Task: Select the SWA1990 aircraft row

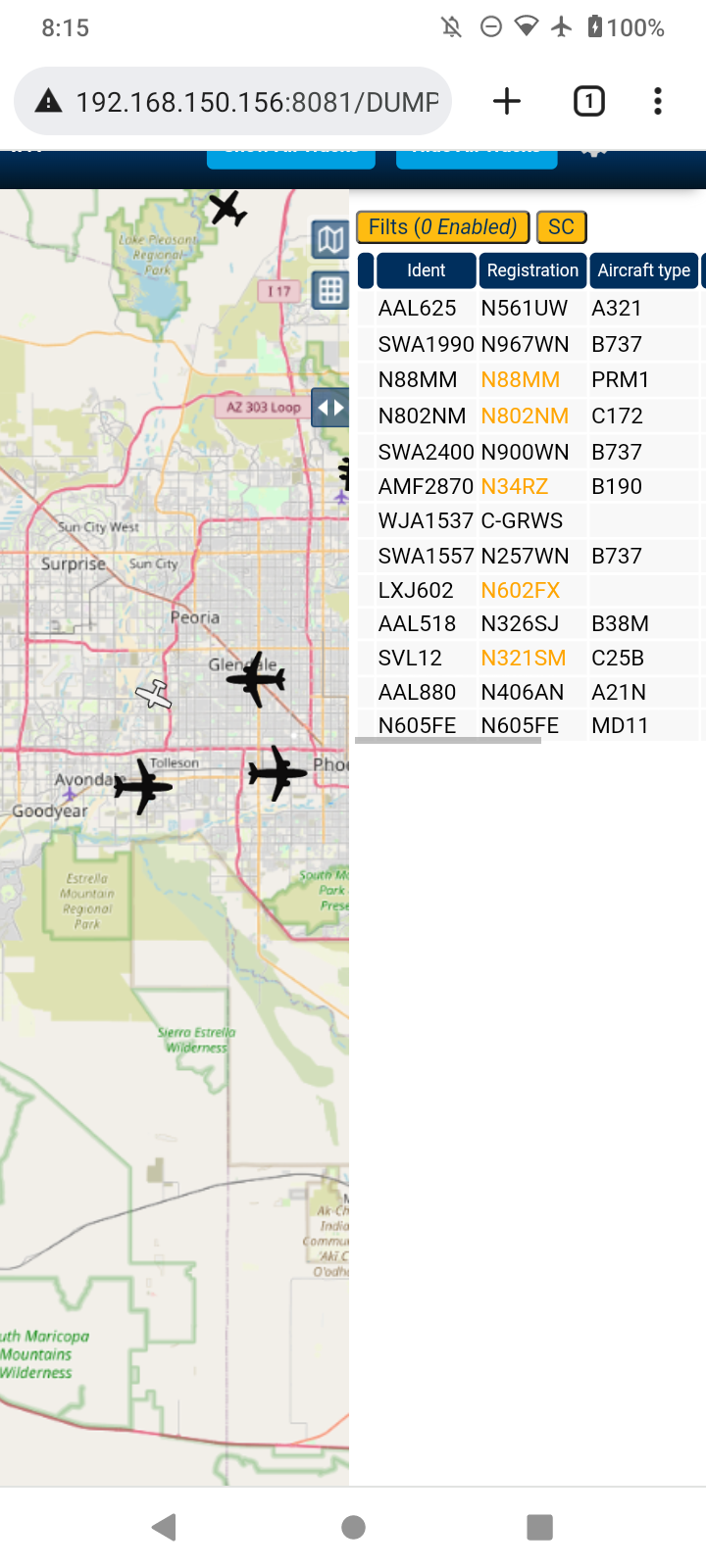Action: point(529,344)
